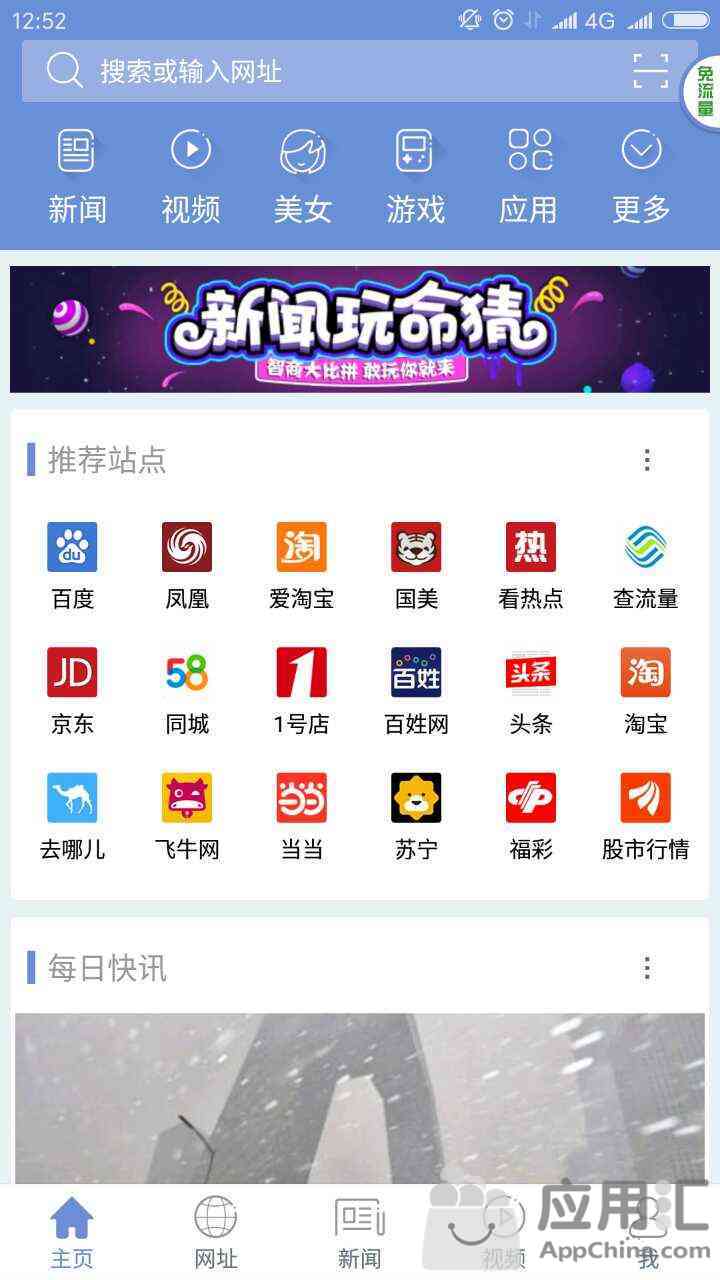This screenshot has width=720, height=1280.
Task: Open the 视频 shortcut at top
Action: [x=190, y=176]
